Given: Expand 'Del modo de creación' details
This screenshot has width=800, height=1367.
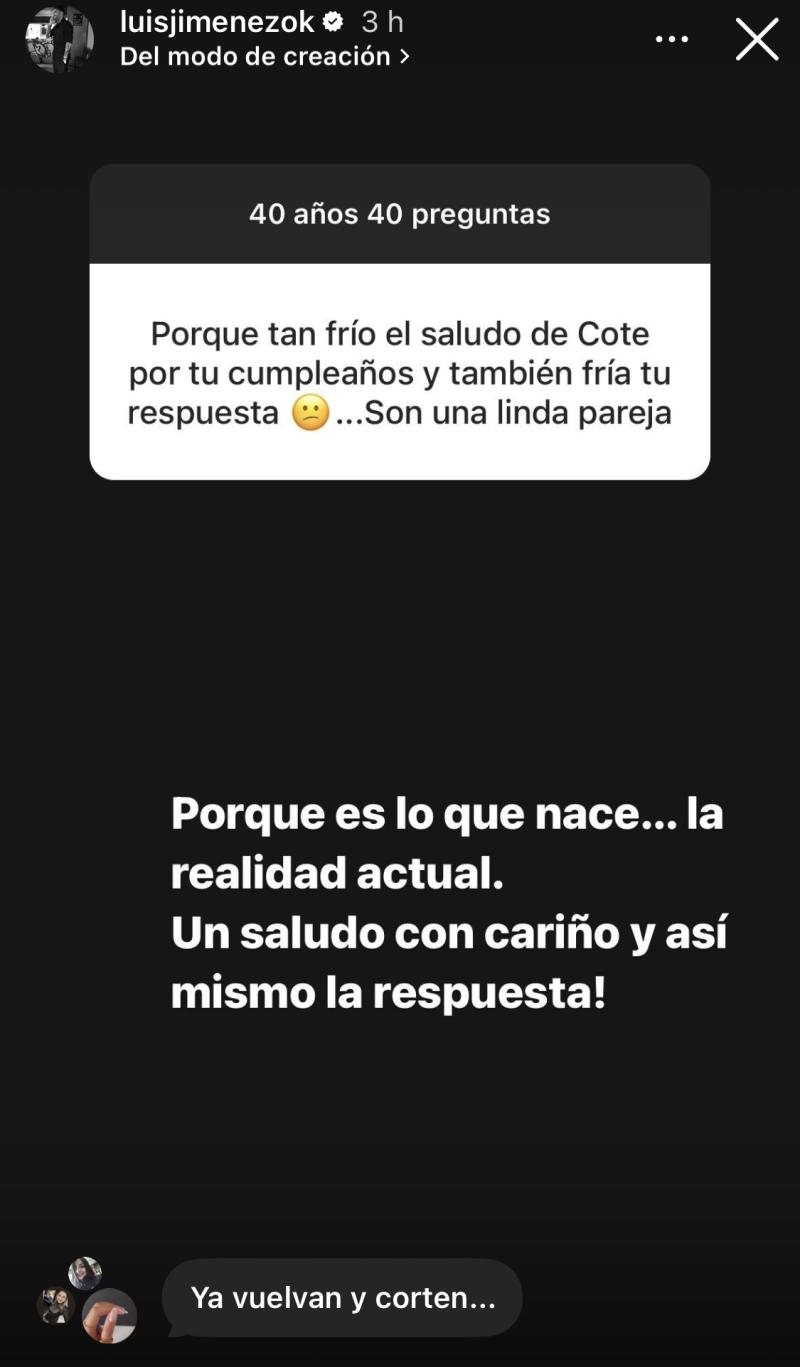Looking at the screenshot, I should point(254,57).
